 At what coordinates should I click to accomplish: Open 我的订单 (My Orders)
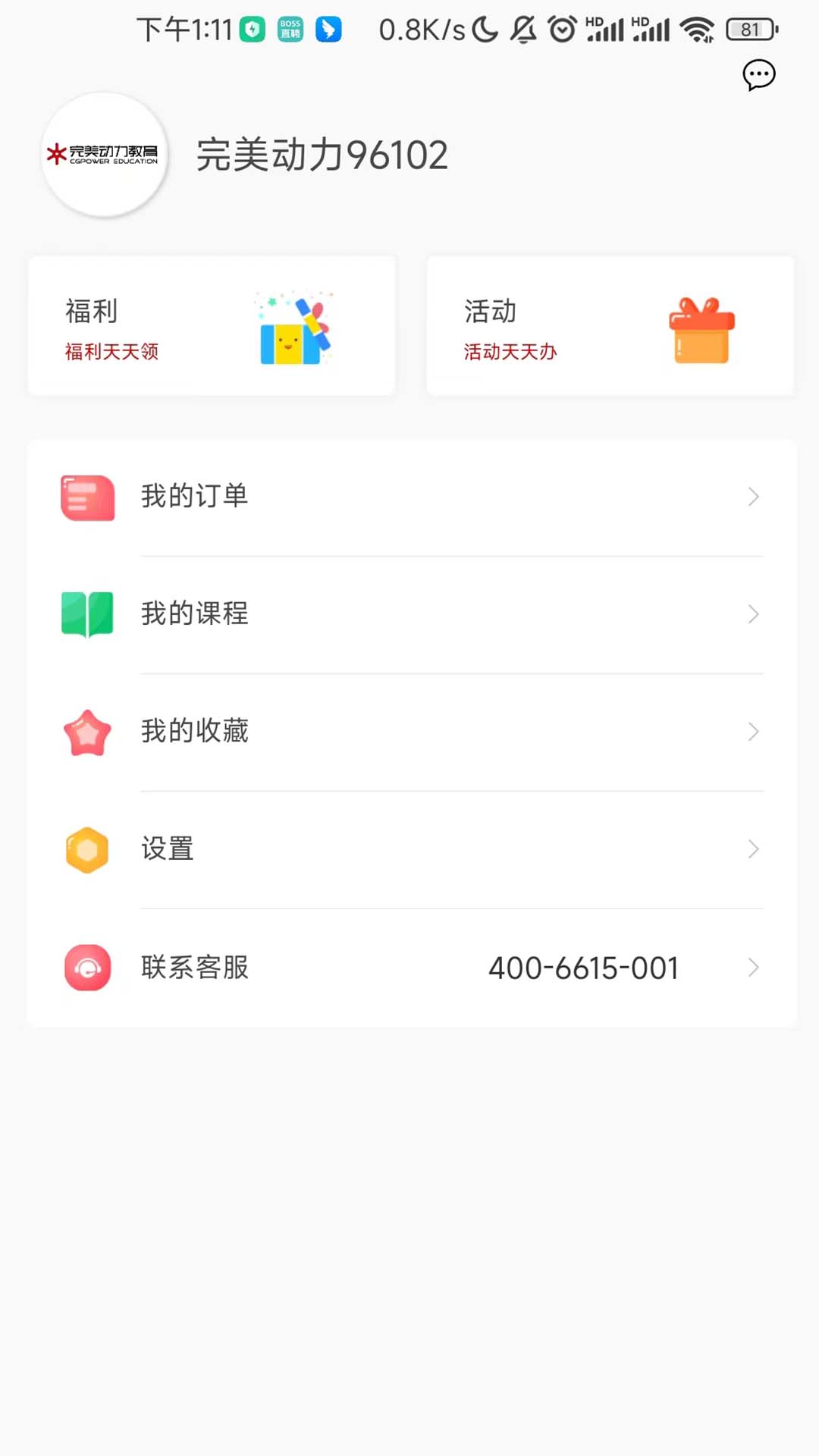coord(412,497)
